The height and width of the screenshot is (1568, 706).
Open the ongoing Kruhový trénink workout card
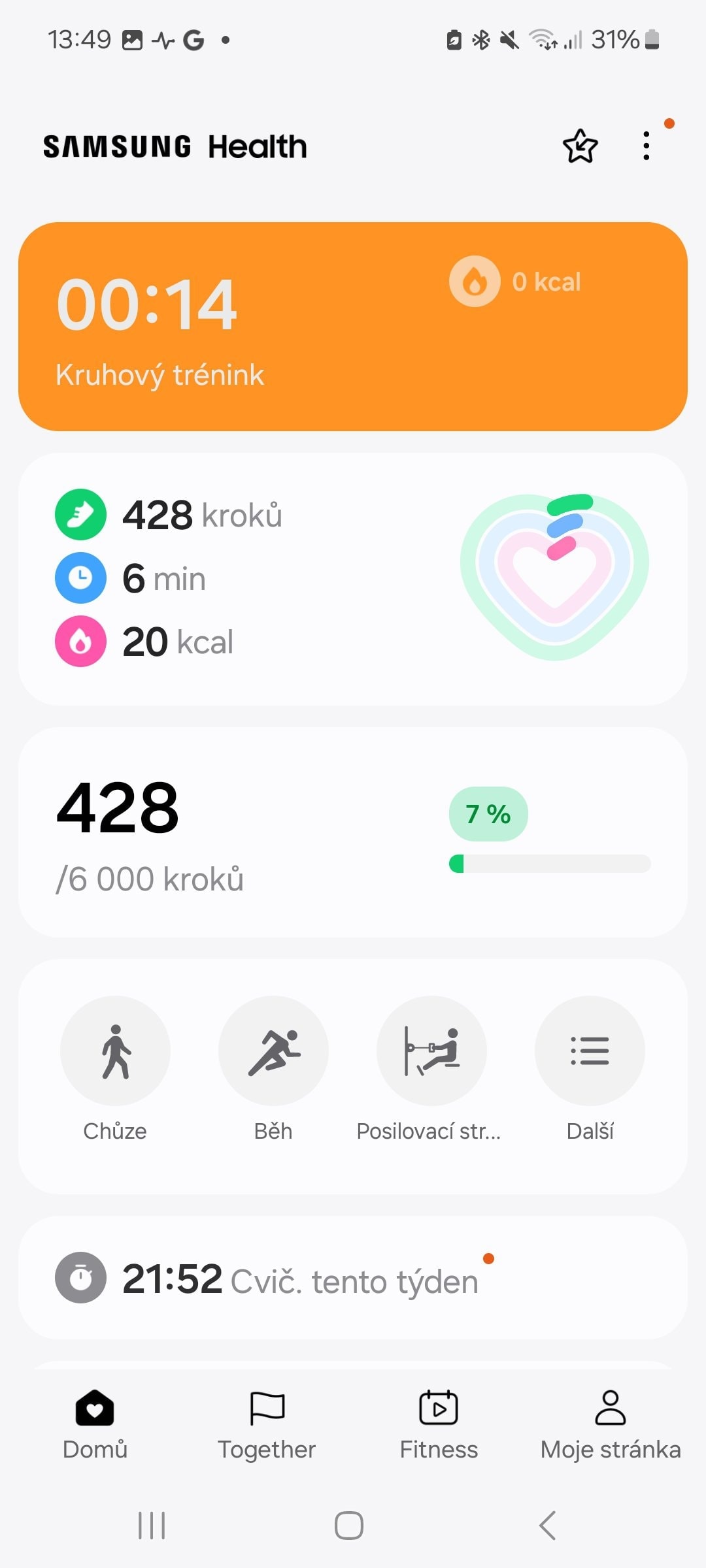click(x=353, y=327)
